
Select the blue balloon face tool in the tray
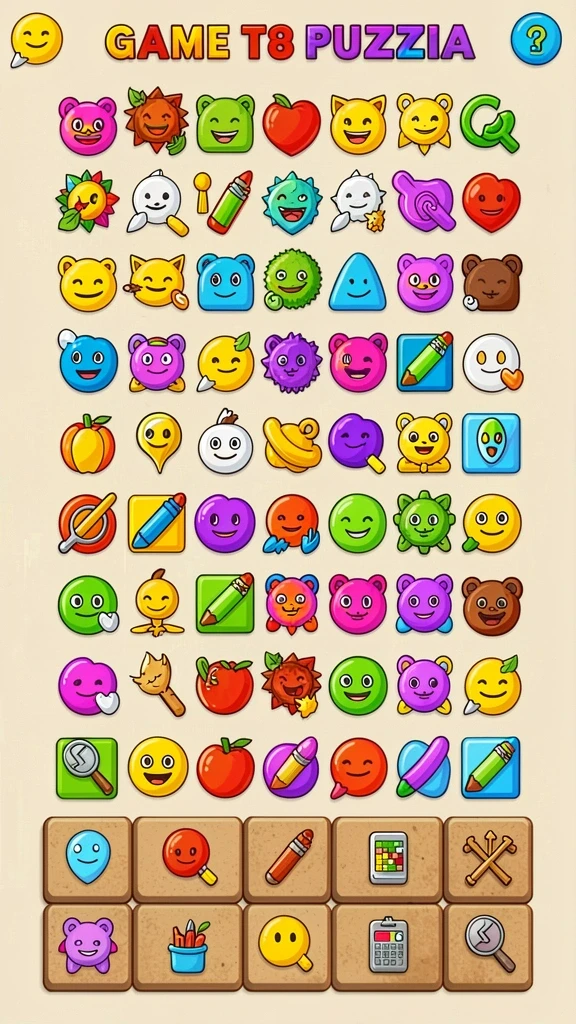point(88,856)
